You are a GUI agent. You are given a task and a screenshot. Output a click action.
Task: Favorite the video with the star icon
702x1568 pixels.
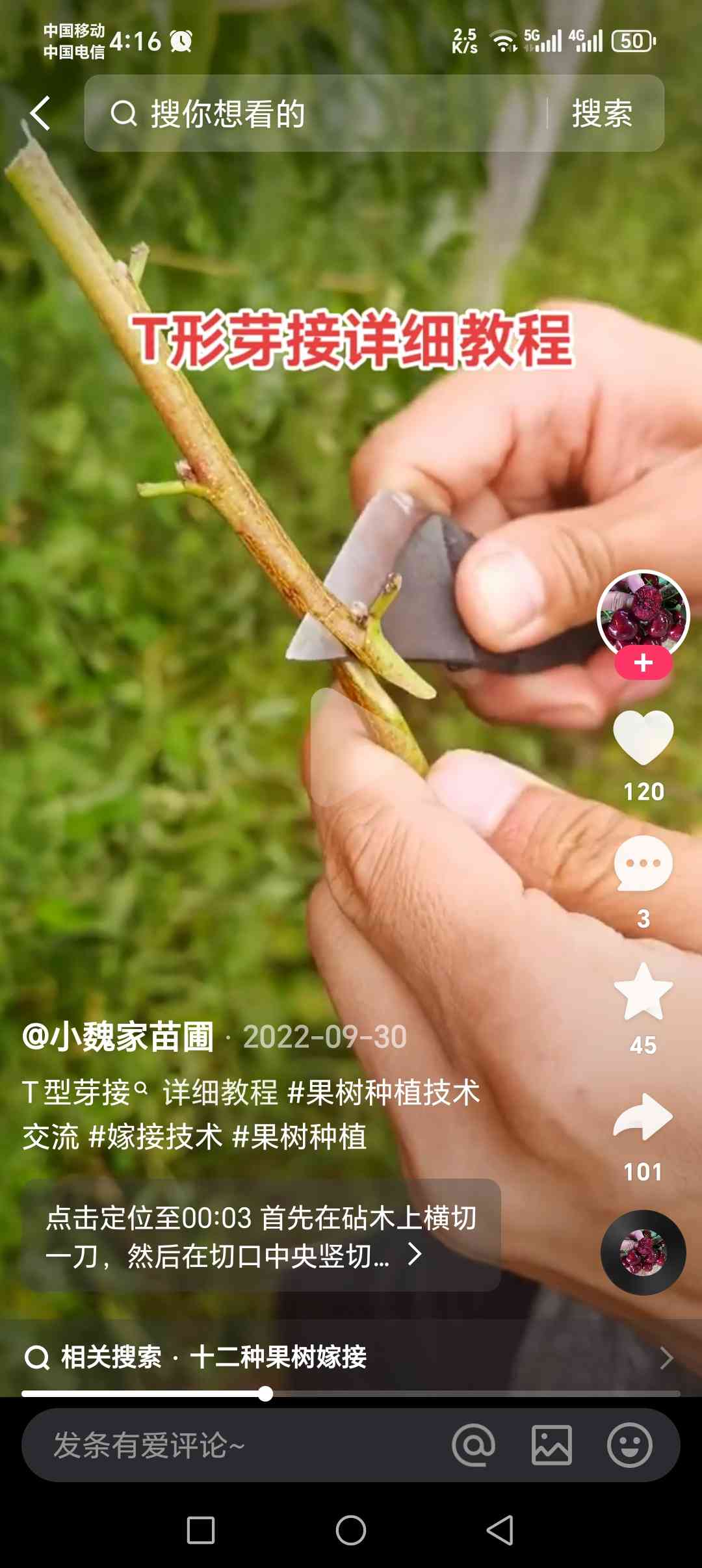tap(643, 991)
